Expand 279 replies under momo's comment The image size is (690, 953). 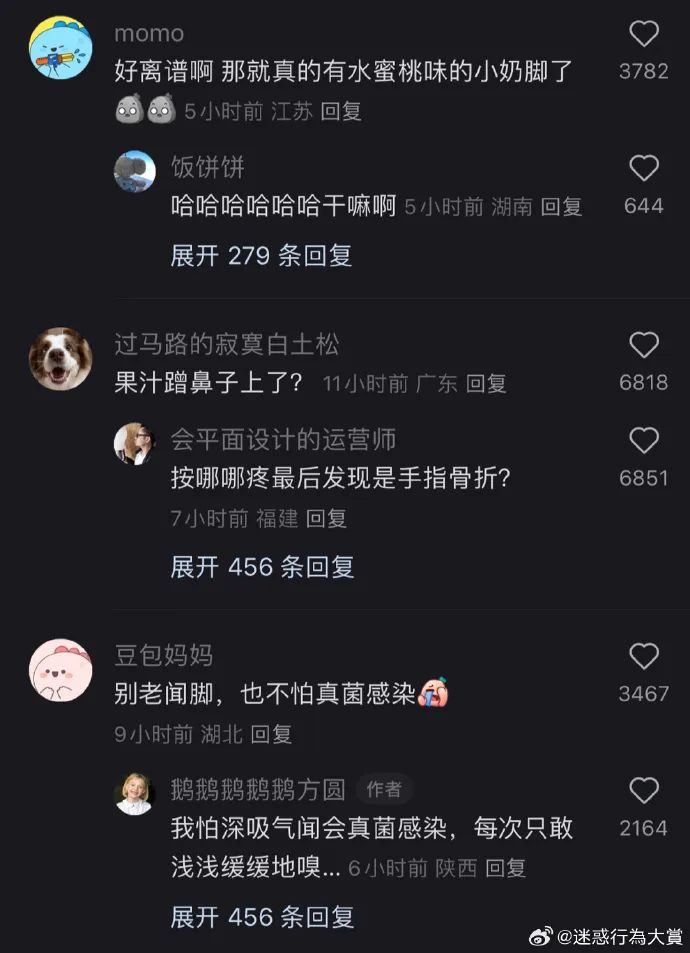261,255
